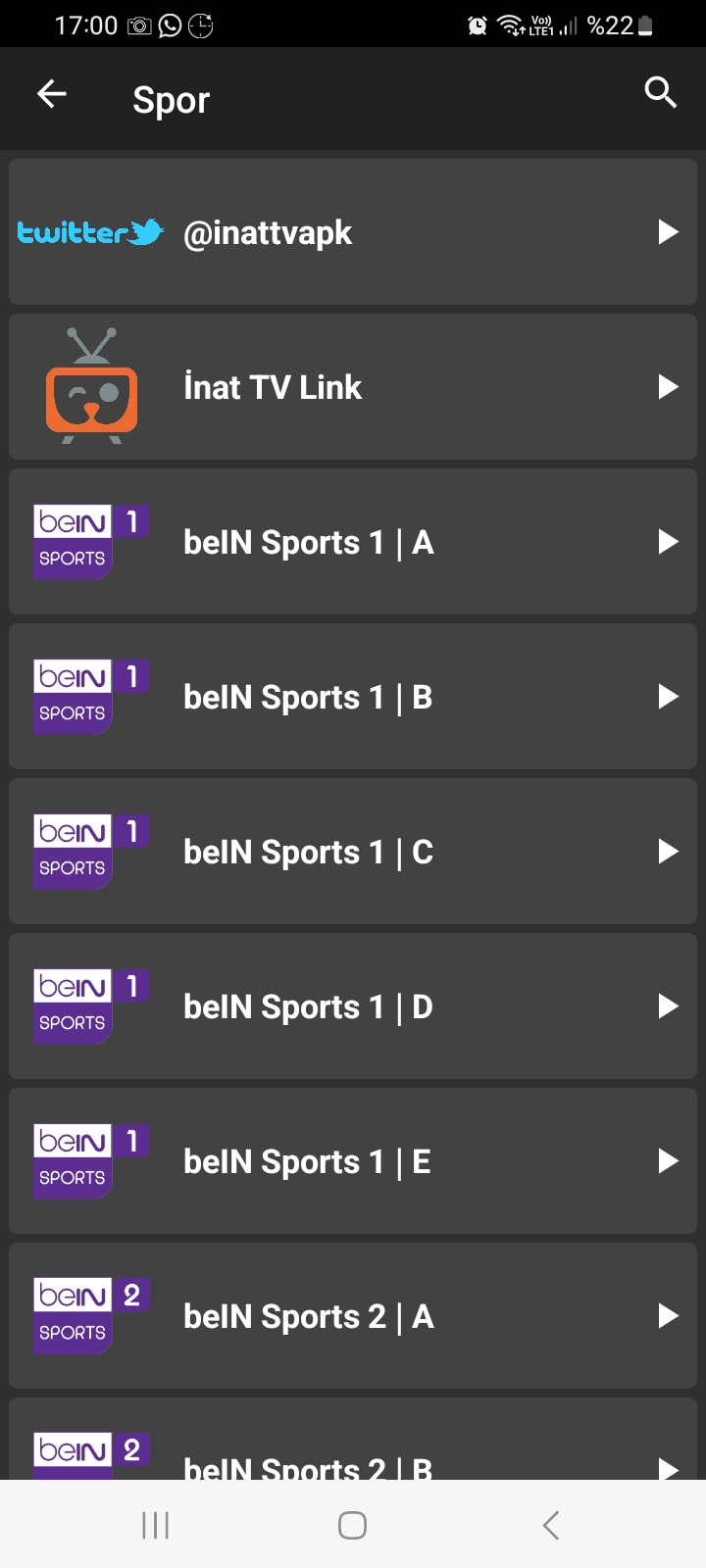Open İnat TV Link
Image resolution: width=706 pixels, height=1568 pixels.
[353, 387]
